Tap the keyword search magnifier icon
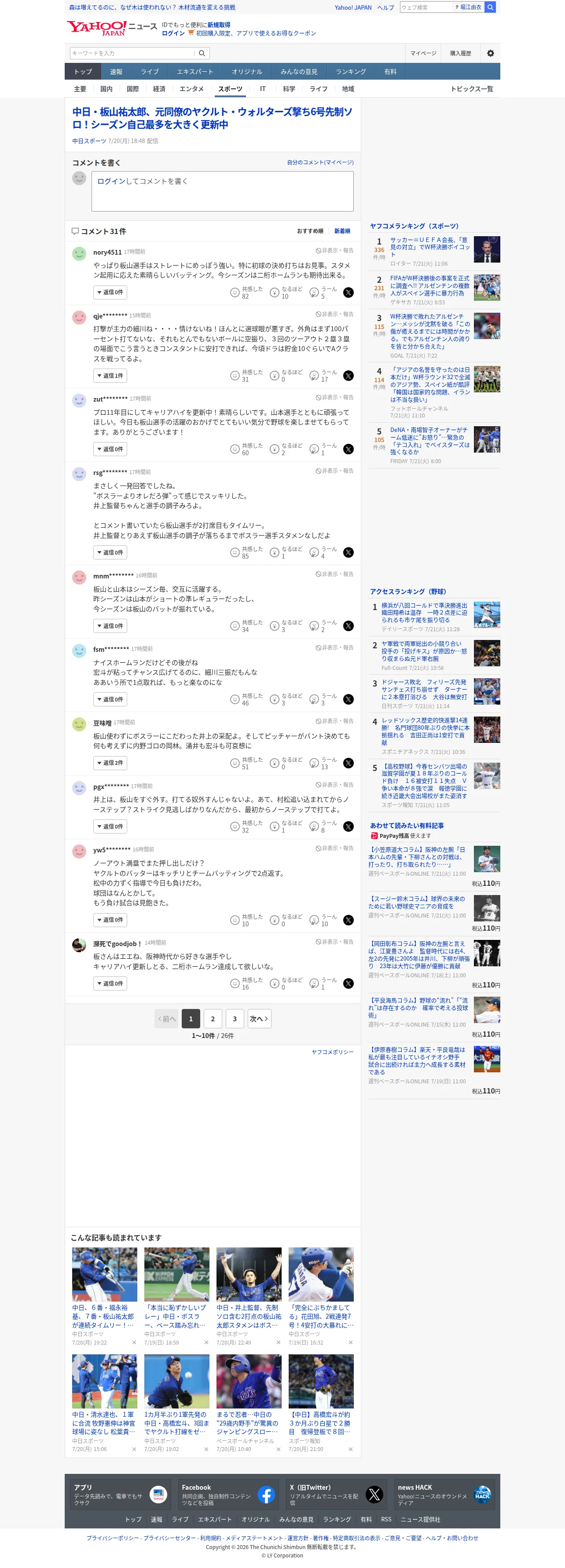This screenshot has height=1568, width=565. 202,53
